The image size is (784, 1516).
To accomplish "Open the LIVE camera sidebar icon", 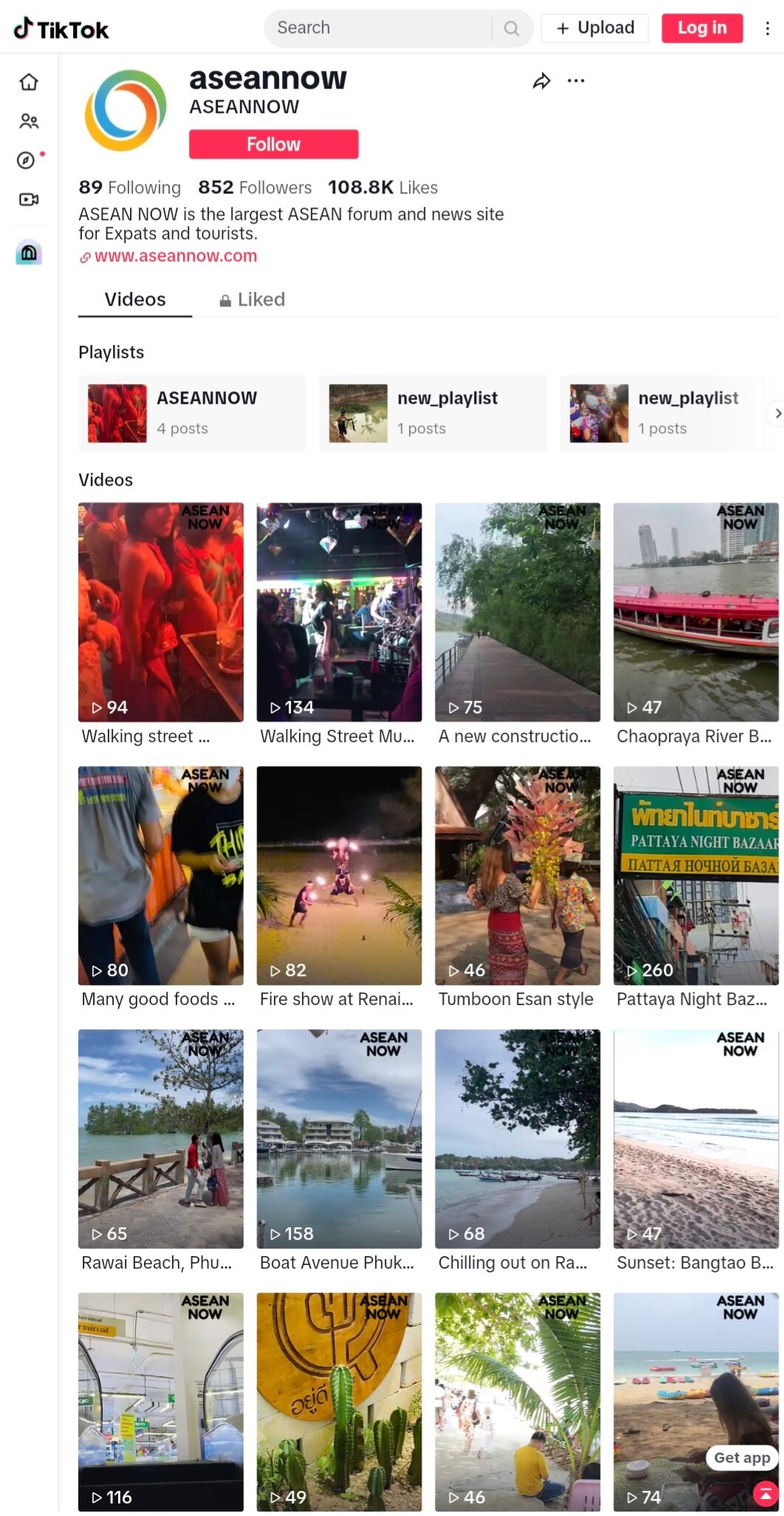I will pyautogui.click(x=29, y=199).
